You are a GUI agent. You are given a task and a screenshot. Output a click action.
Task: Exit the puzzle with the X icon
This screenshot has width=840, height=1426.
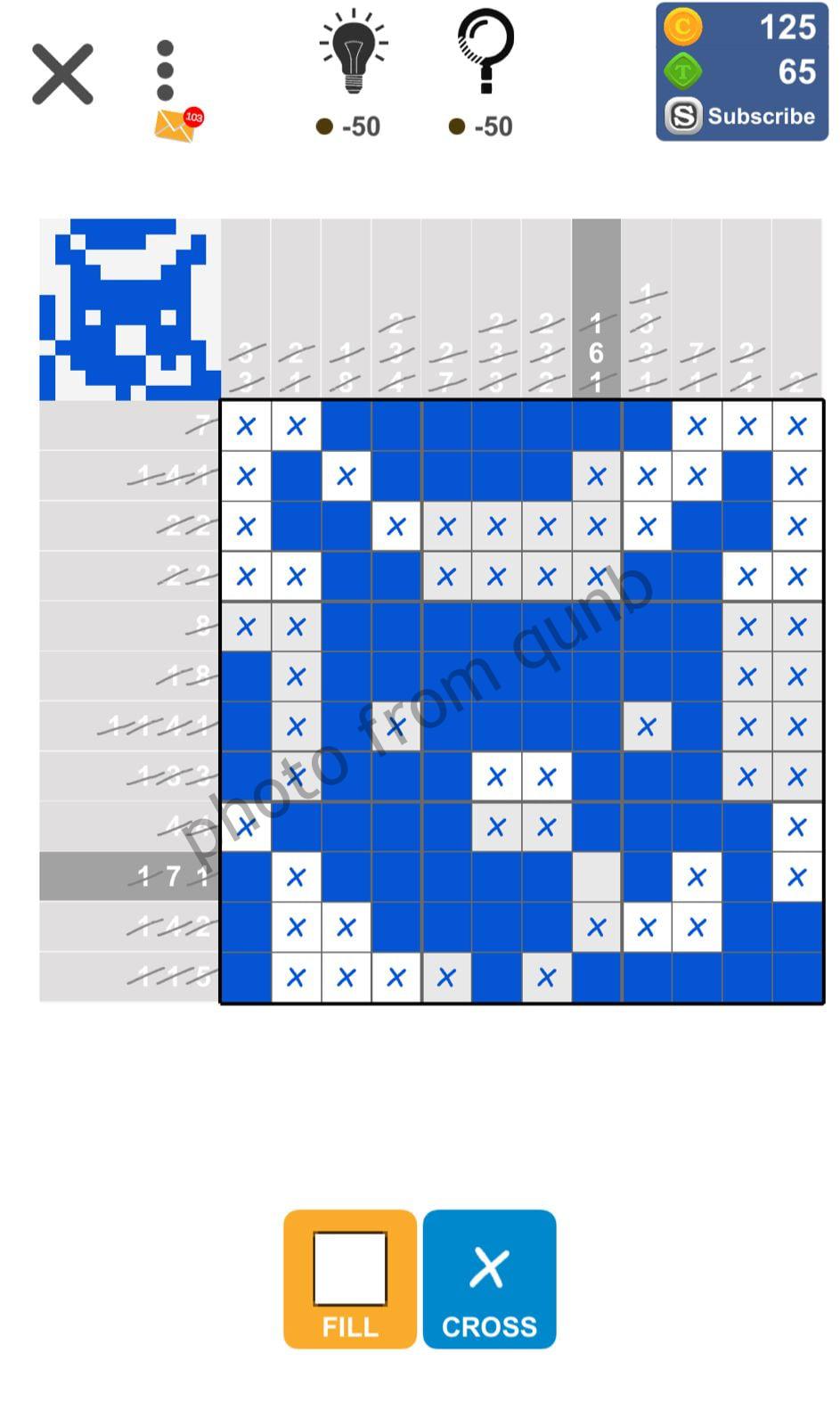click(x=62, y=73)
